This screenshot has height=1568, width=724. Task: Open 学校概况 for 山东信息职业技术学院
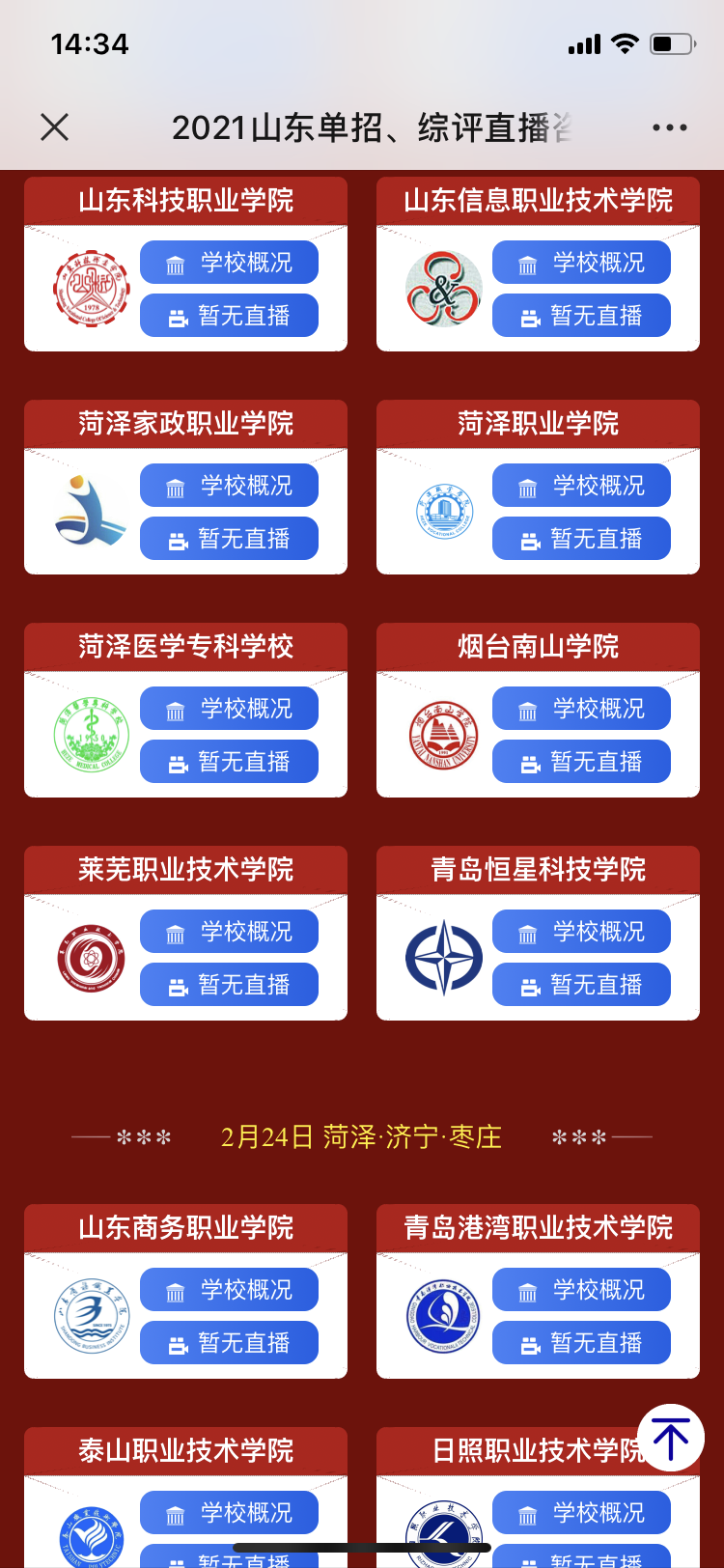[x=581, y=263]
